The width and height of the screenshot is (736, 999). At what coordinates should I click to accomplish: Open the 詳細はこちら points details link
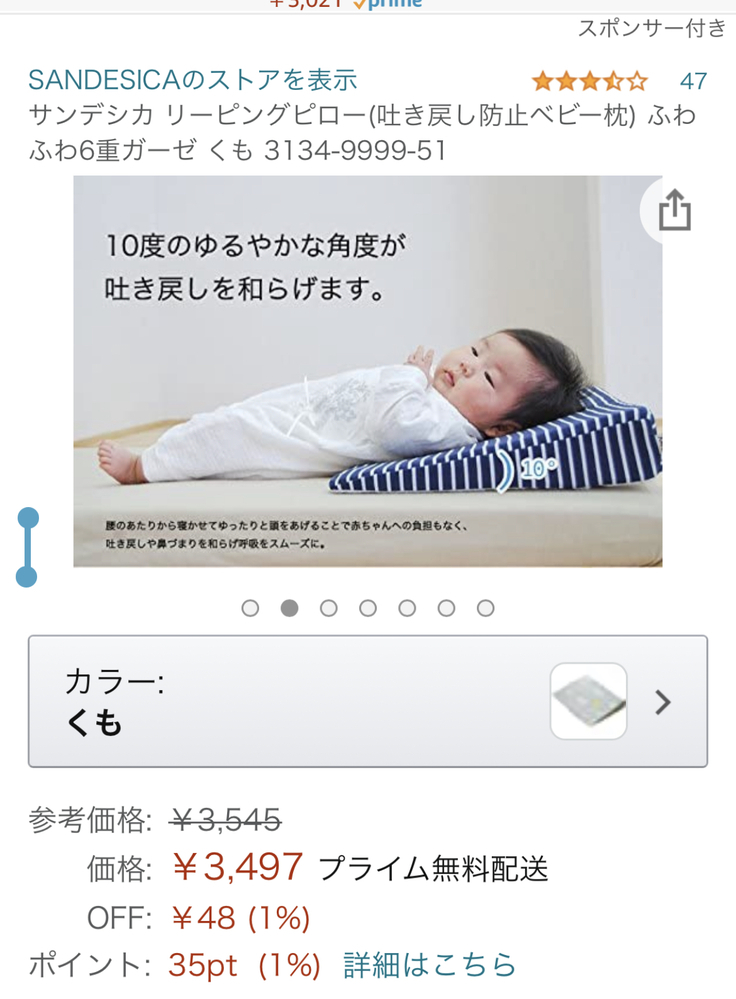pos(429,964)
